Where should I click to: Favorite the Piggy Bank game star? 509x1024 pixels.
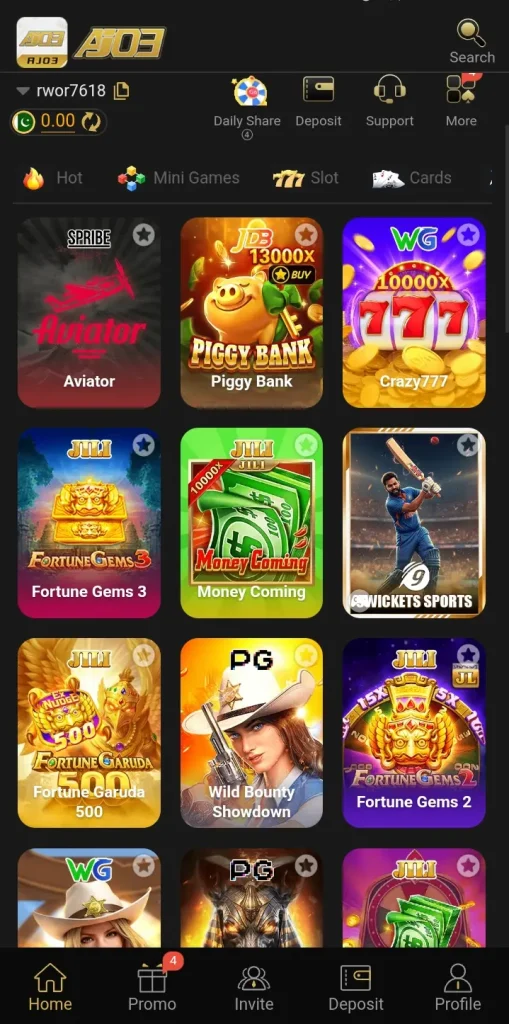(305, 234)
